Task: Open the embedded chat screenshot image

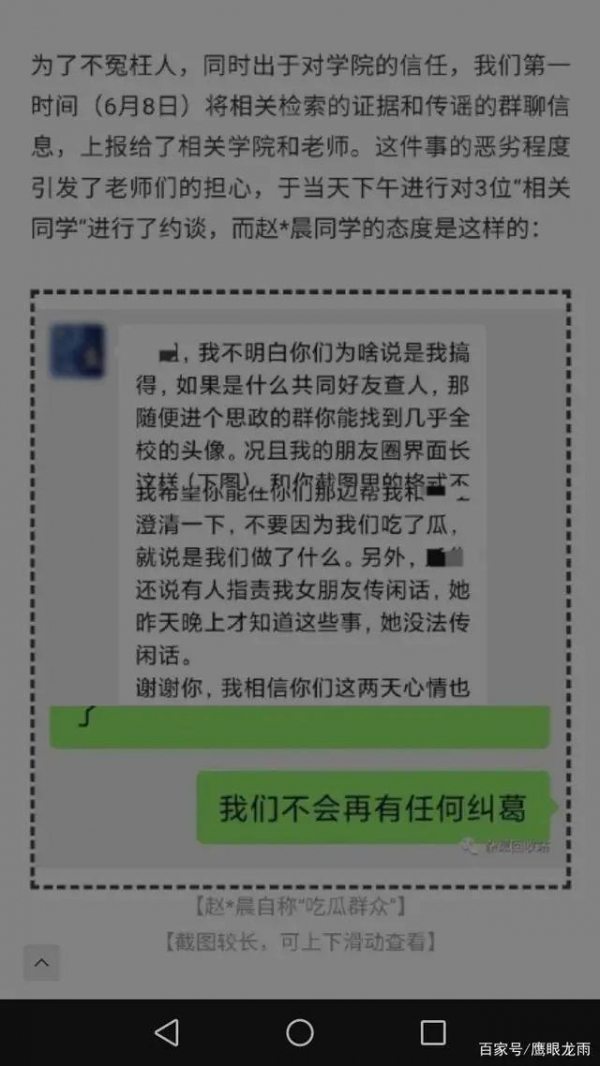Action: [300, 588]
